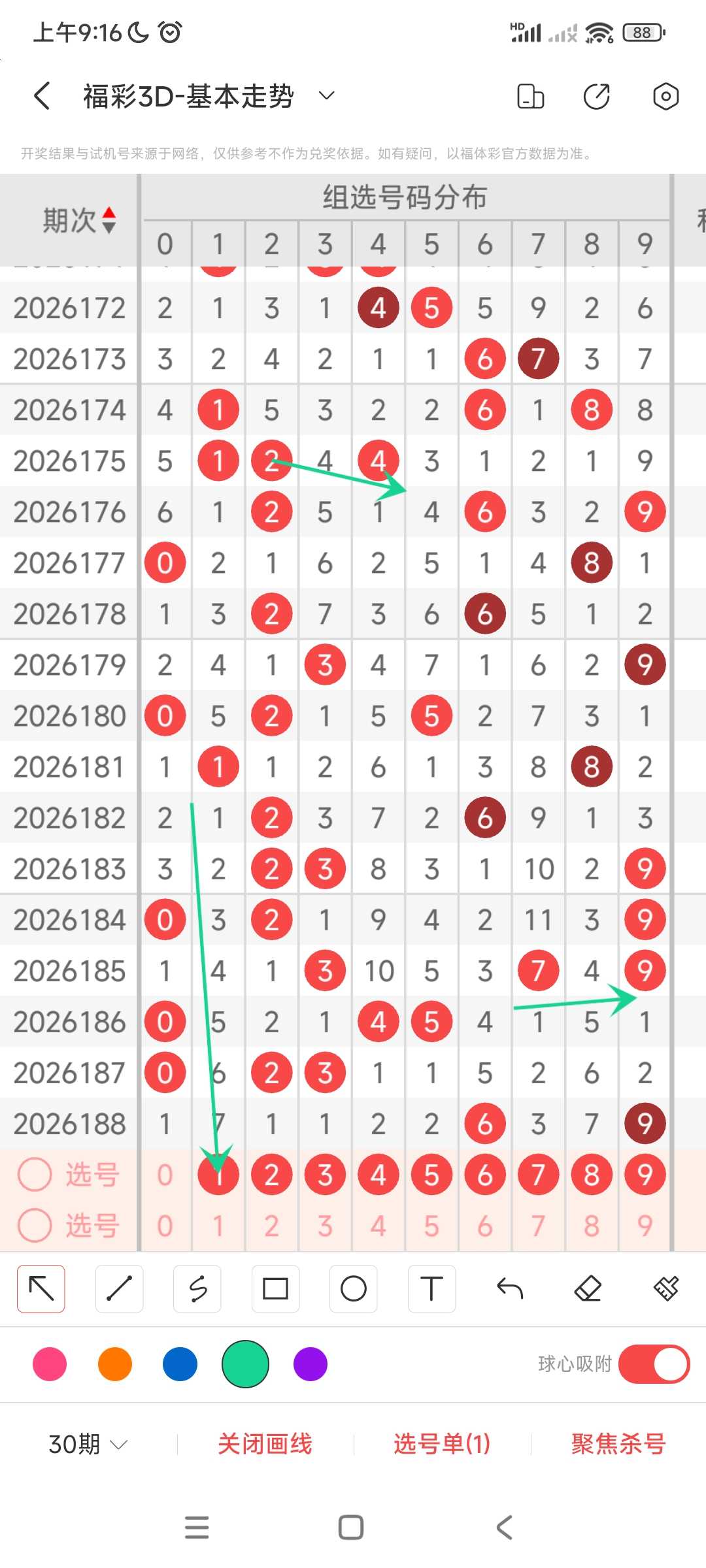Open the 30期 period dropdown
The image size is (706, 1568).
click(88, 1444)
